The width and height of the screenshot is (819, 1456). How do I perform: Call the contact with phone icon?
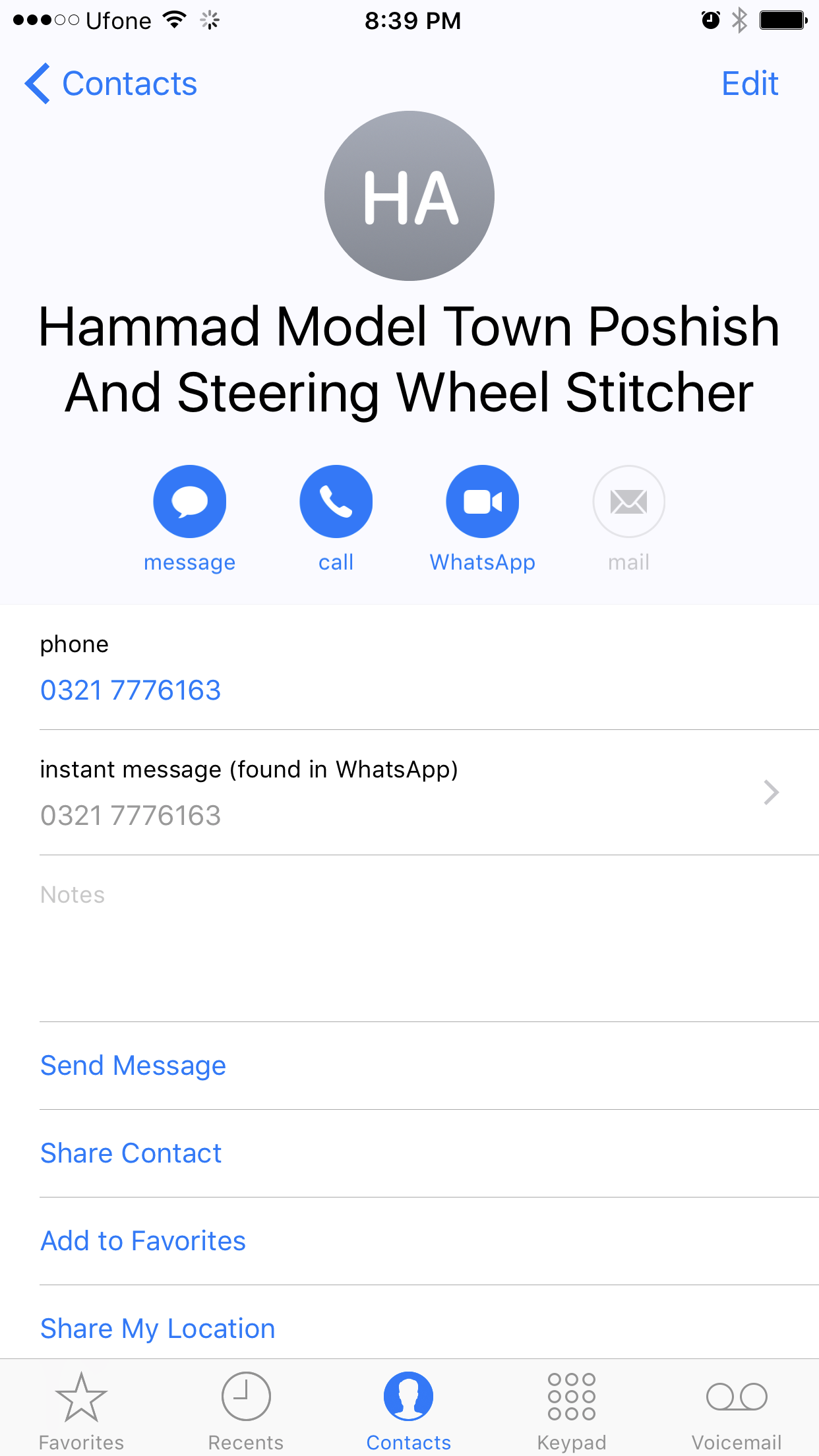coord(336,502)
